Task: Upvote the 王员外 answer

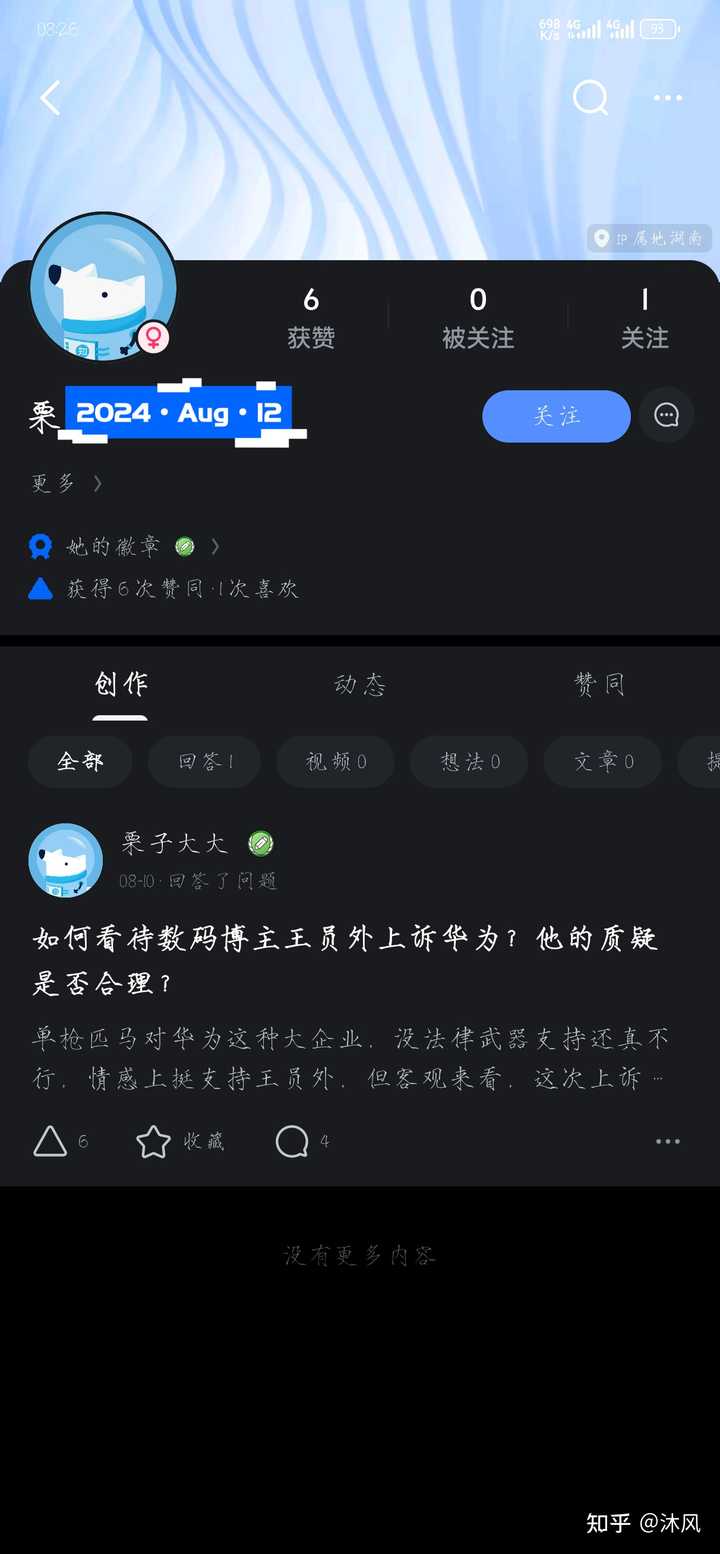Action: (51, 1141)
